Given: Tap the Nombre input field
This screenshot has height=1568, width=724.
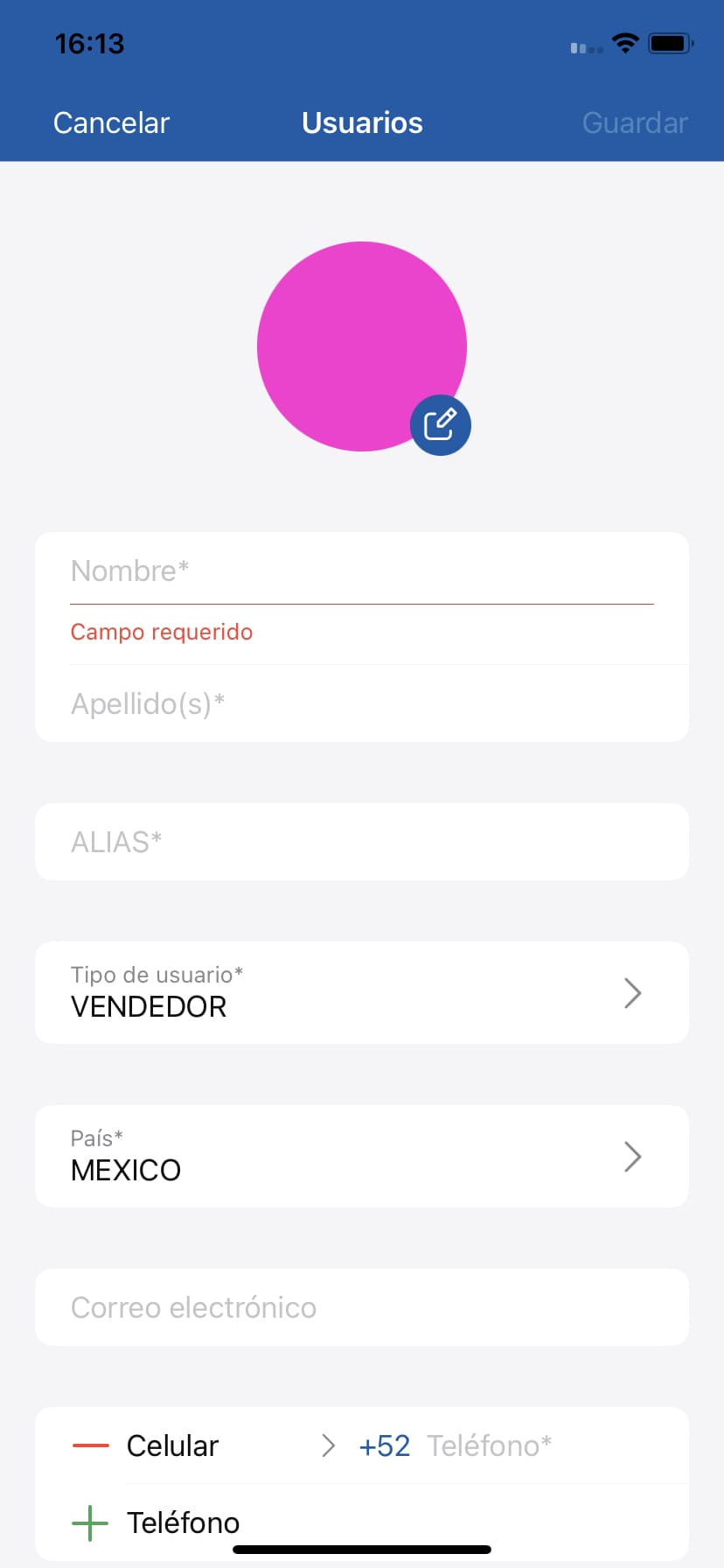Looking at the screenshot, I should [x=361, y=570].
